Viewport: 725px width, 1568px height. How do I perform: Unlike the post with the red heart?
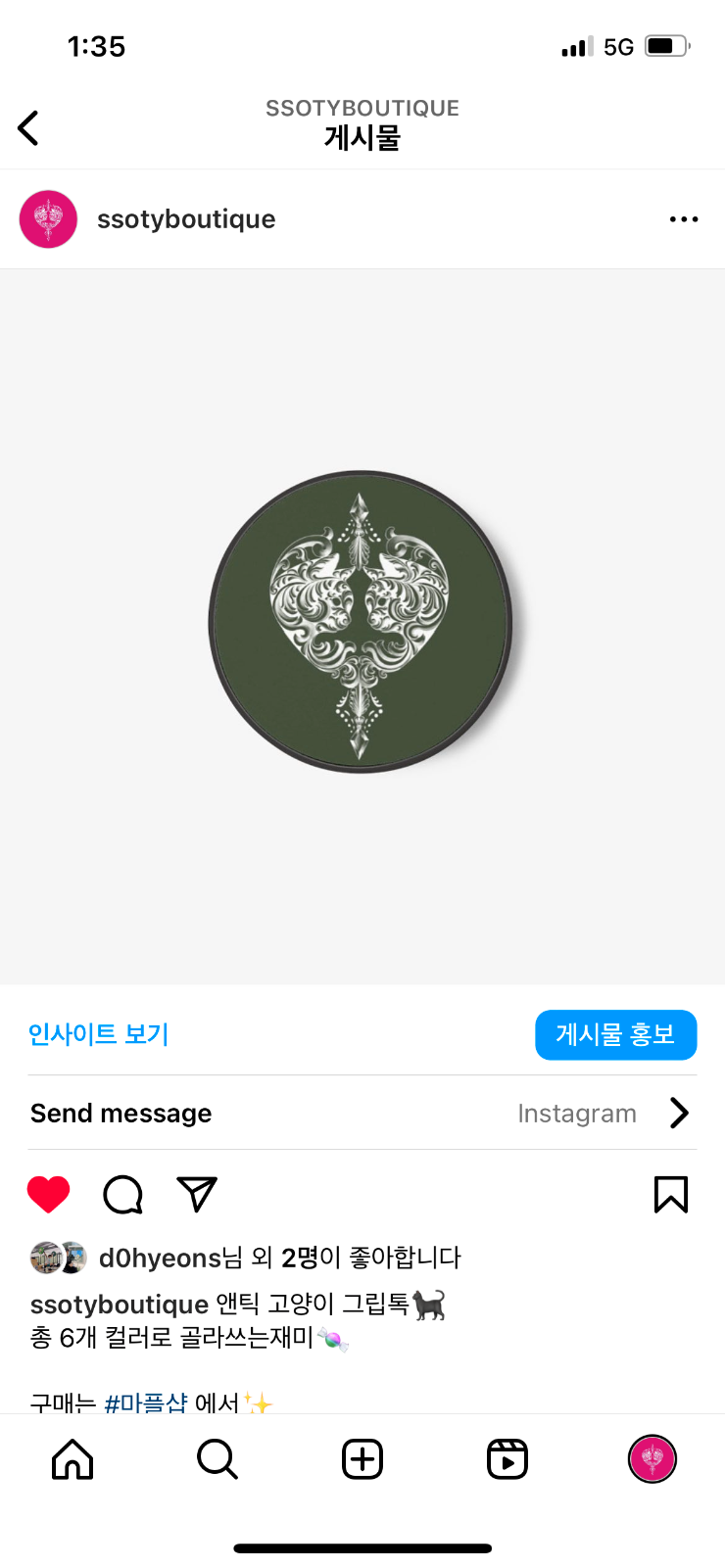tap(48, 1194)
